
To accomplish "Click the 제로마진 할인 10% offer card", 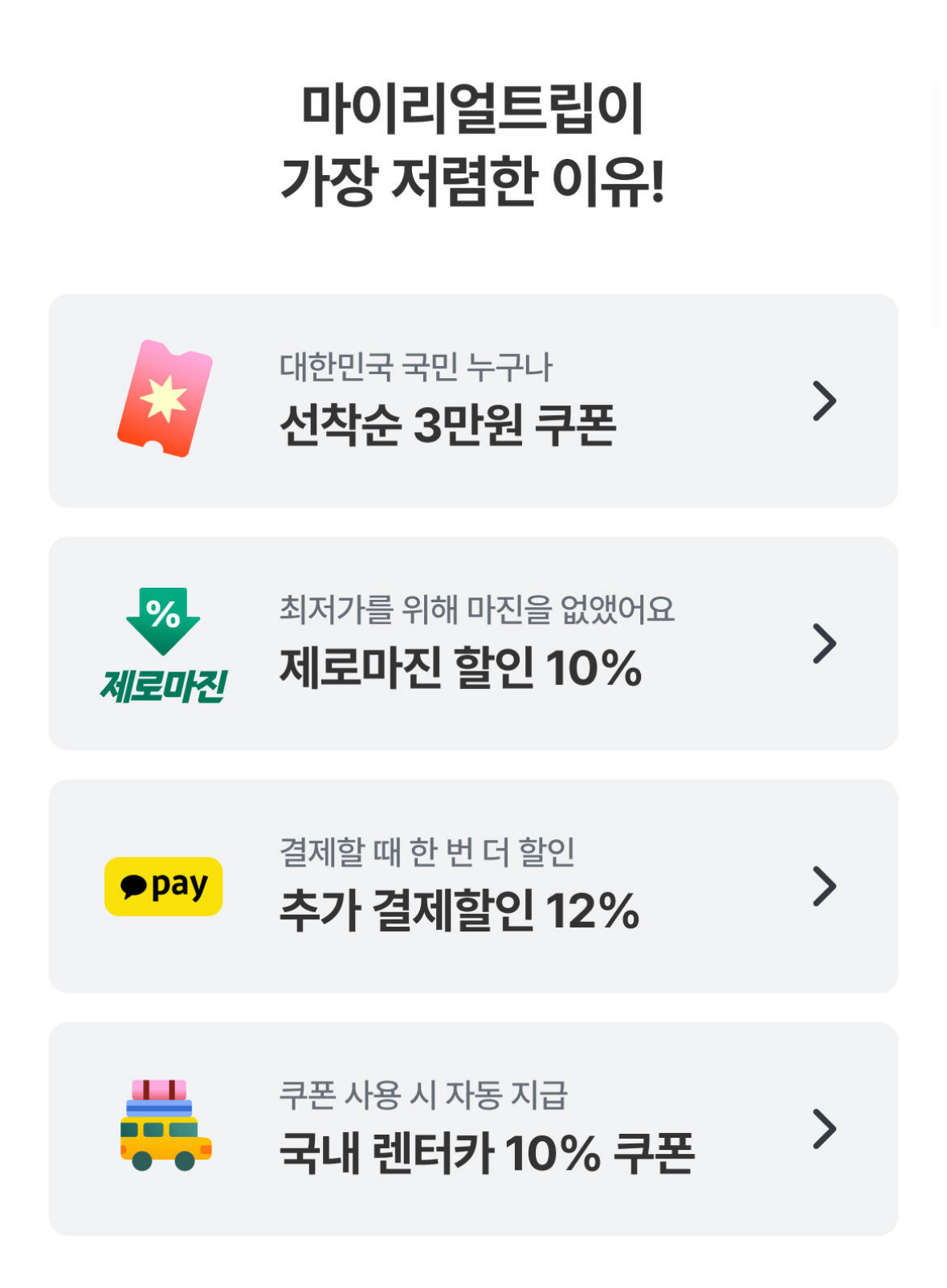I will coord(474,643).
